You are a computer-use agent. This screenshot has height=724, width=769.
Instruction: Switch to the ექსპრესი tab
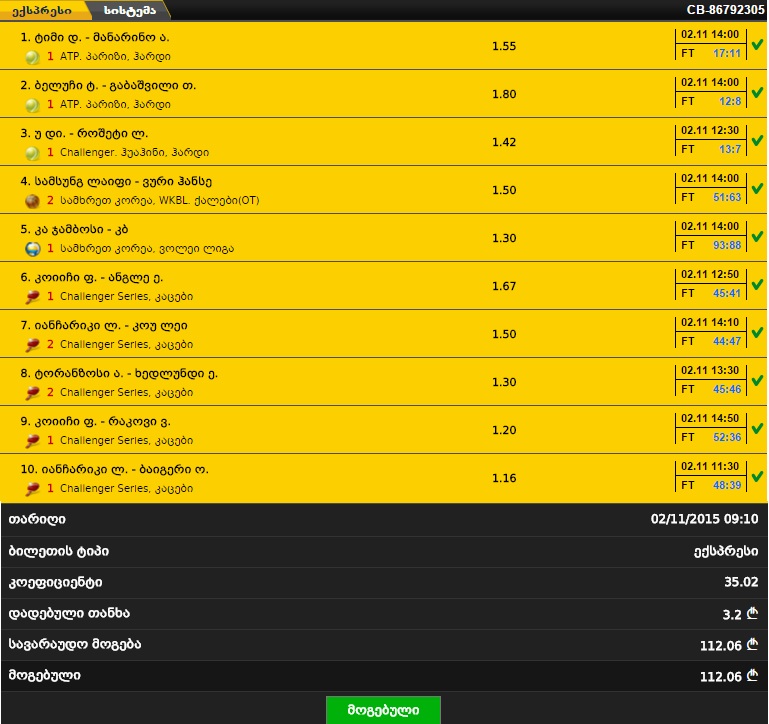click(41, 10)
